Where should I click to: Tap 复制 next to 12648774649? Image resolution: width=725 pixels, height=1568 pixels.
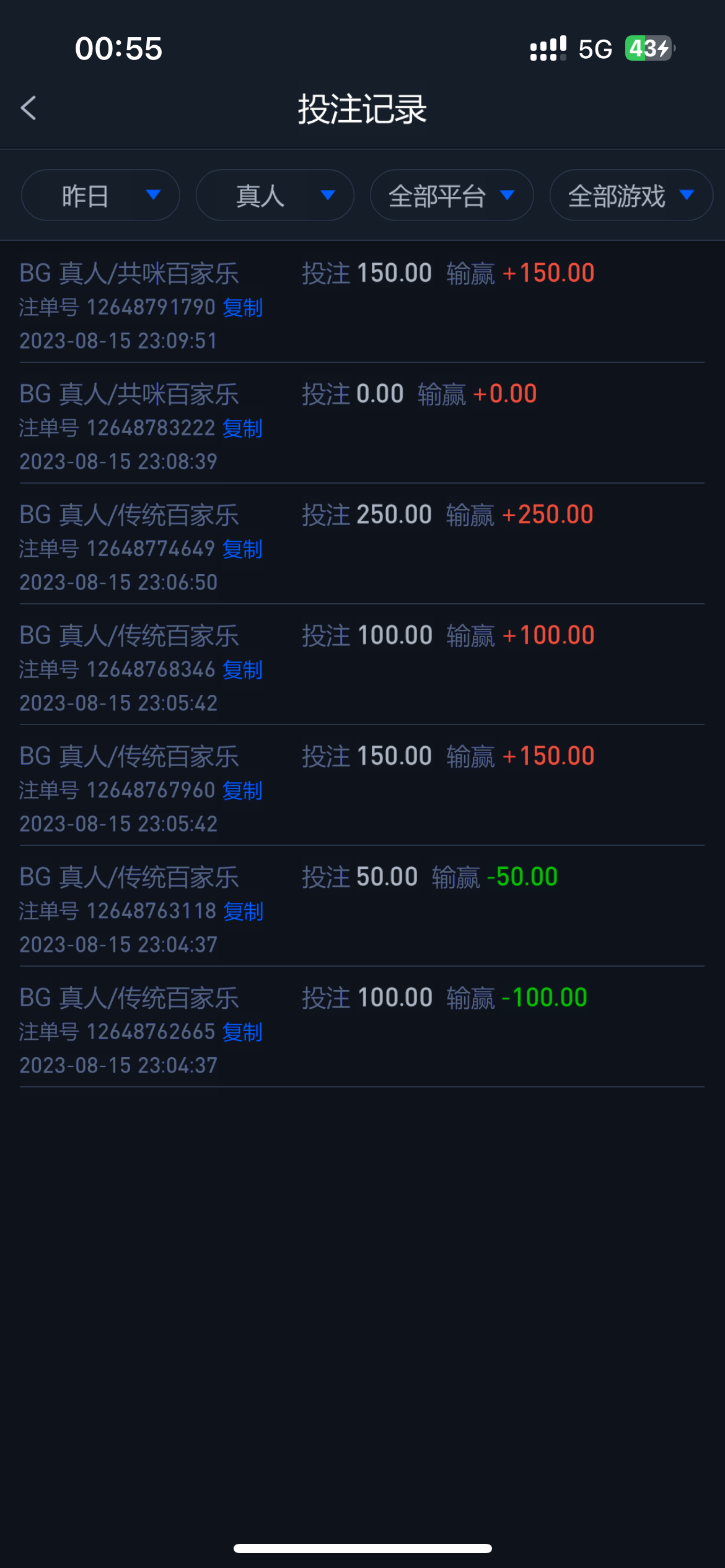(243, 549)
